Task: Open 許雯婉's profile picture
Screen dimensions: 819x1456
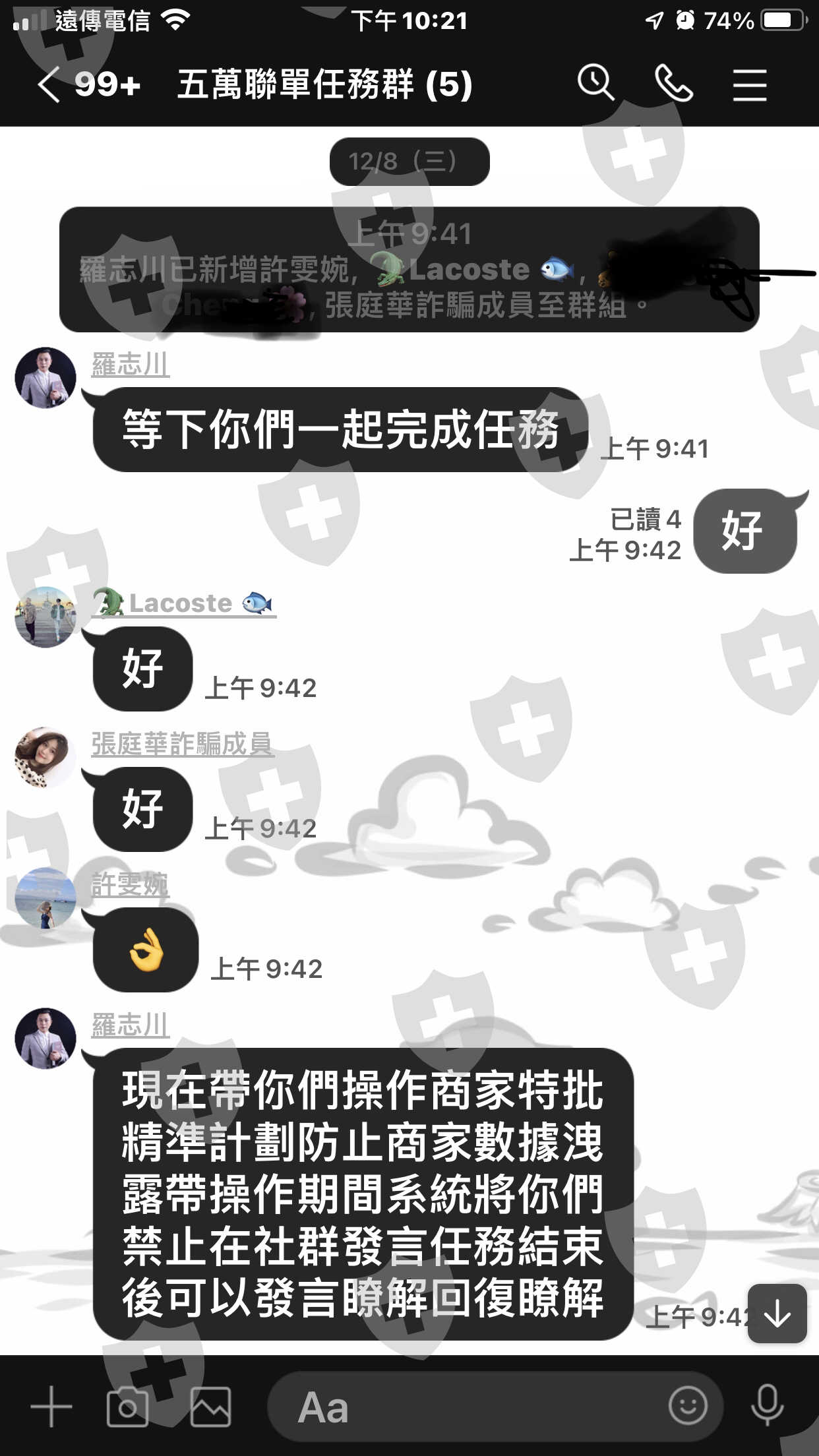Action: pyautogui.click(x=45, y=898)
